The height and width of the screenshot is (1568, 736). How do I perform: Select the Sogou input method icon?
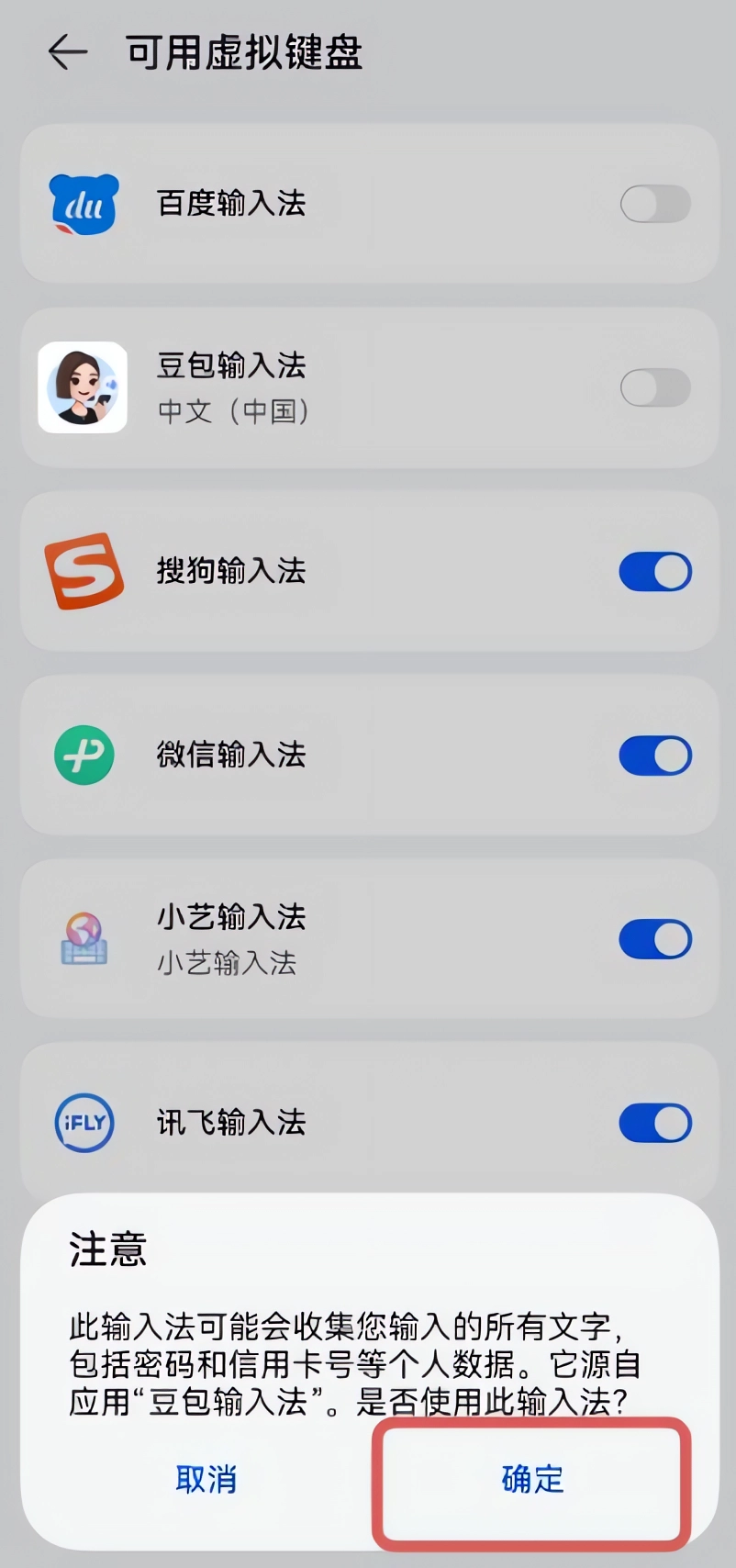pyautogui.click(x=84, y=571)
